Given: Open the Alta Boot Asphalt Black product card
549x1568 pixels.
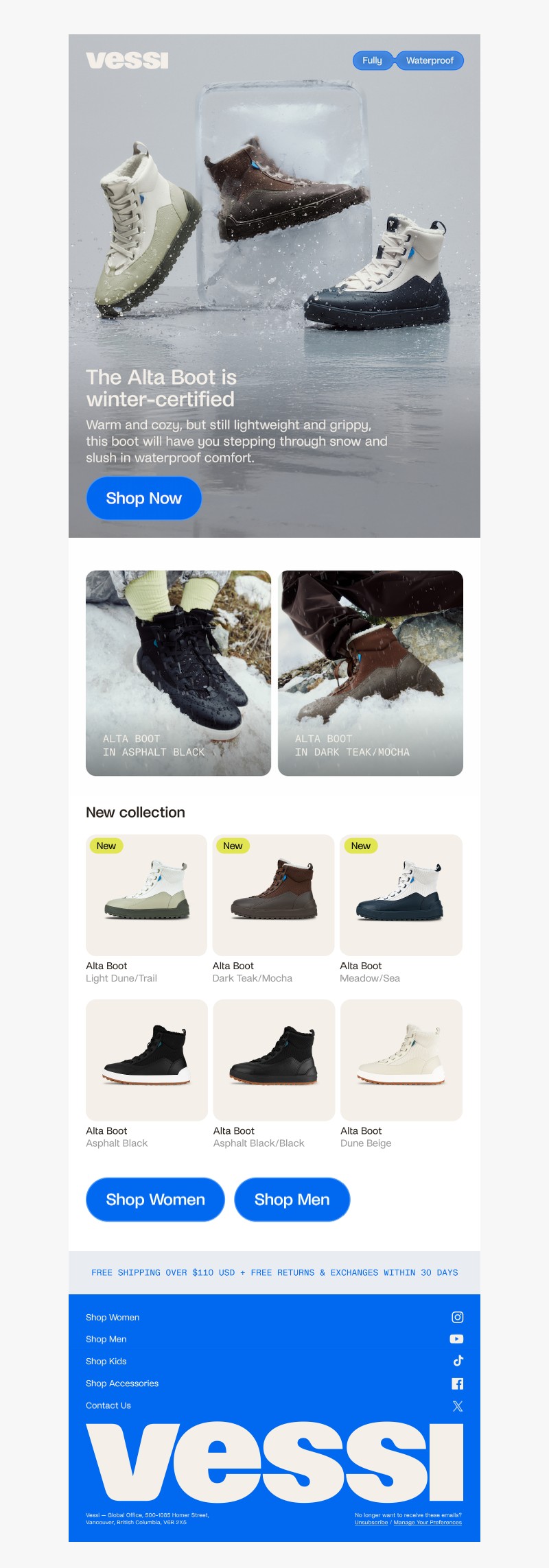Looking at the screenshot, I should coord(146,1060).
